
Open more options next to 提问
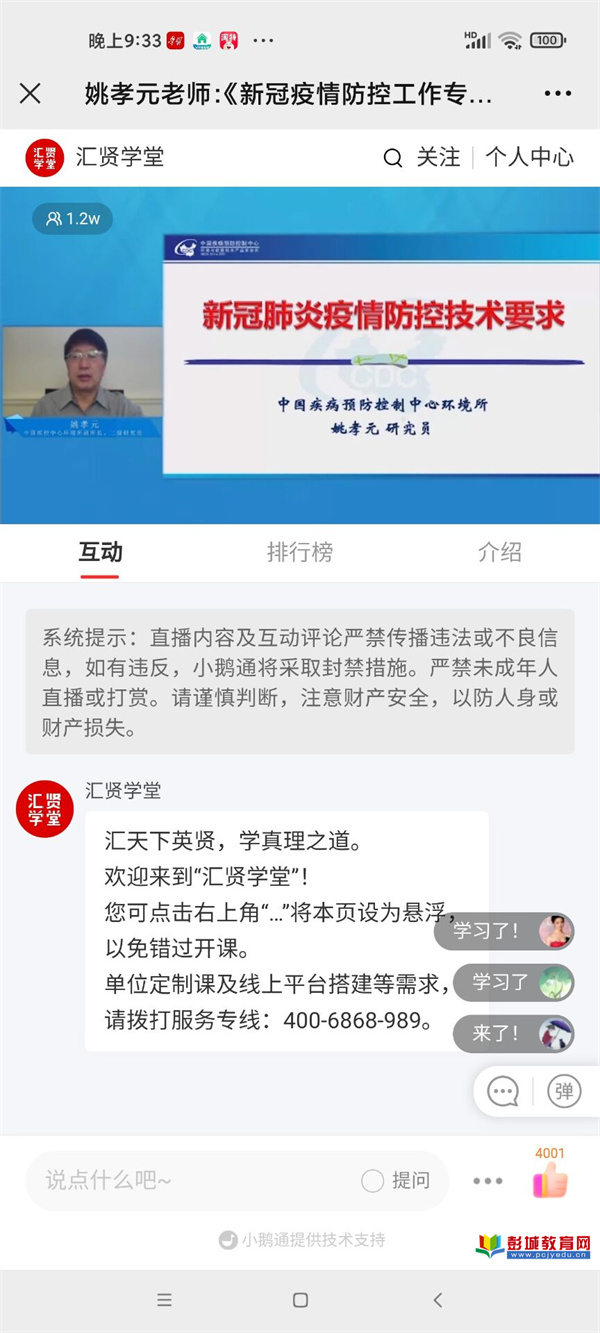click(487, 1181)
